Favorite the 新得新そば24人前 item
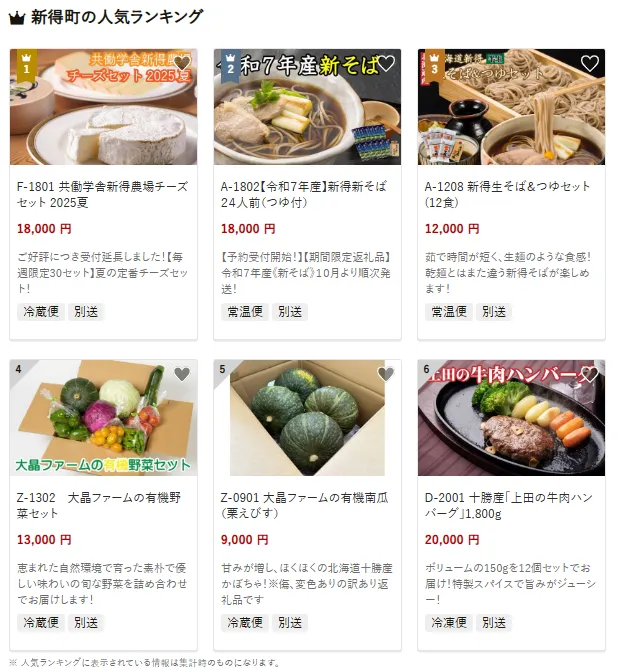625x670 pixels. click(x=386, y=64)
